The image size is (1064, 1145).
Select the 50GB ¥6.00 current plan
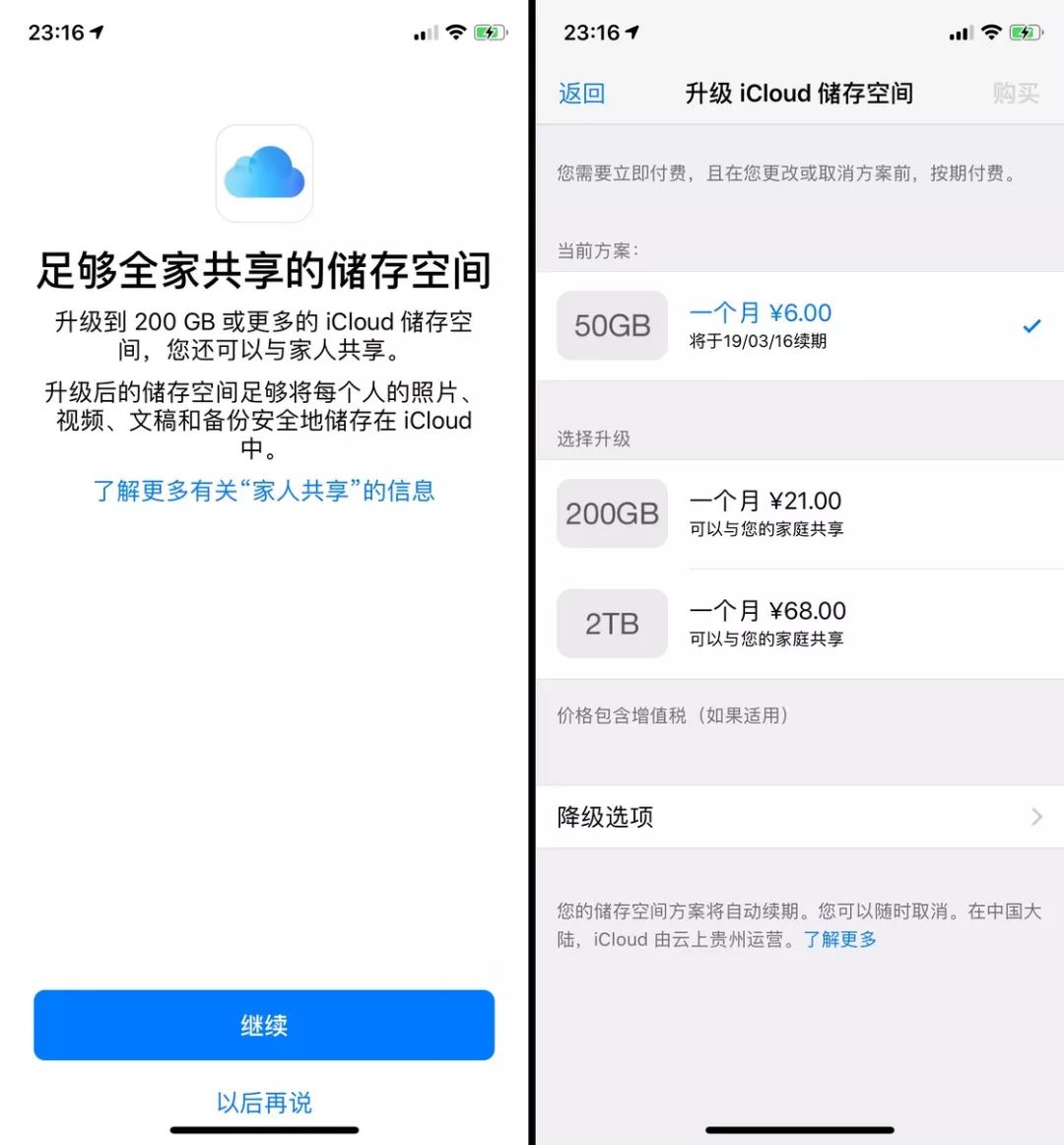800,326
